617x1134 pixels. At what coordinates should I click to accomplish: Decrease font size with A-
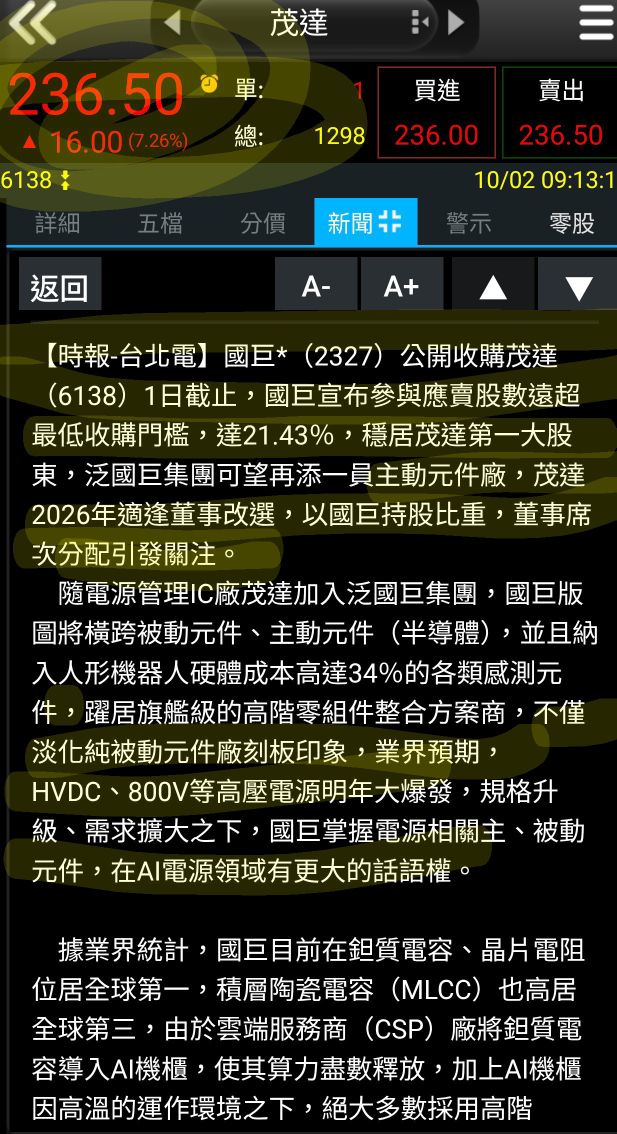click(x=316, y=284)
